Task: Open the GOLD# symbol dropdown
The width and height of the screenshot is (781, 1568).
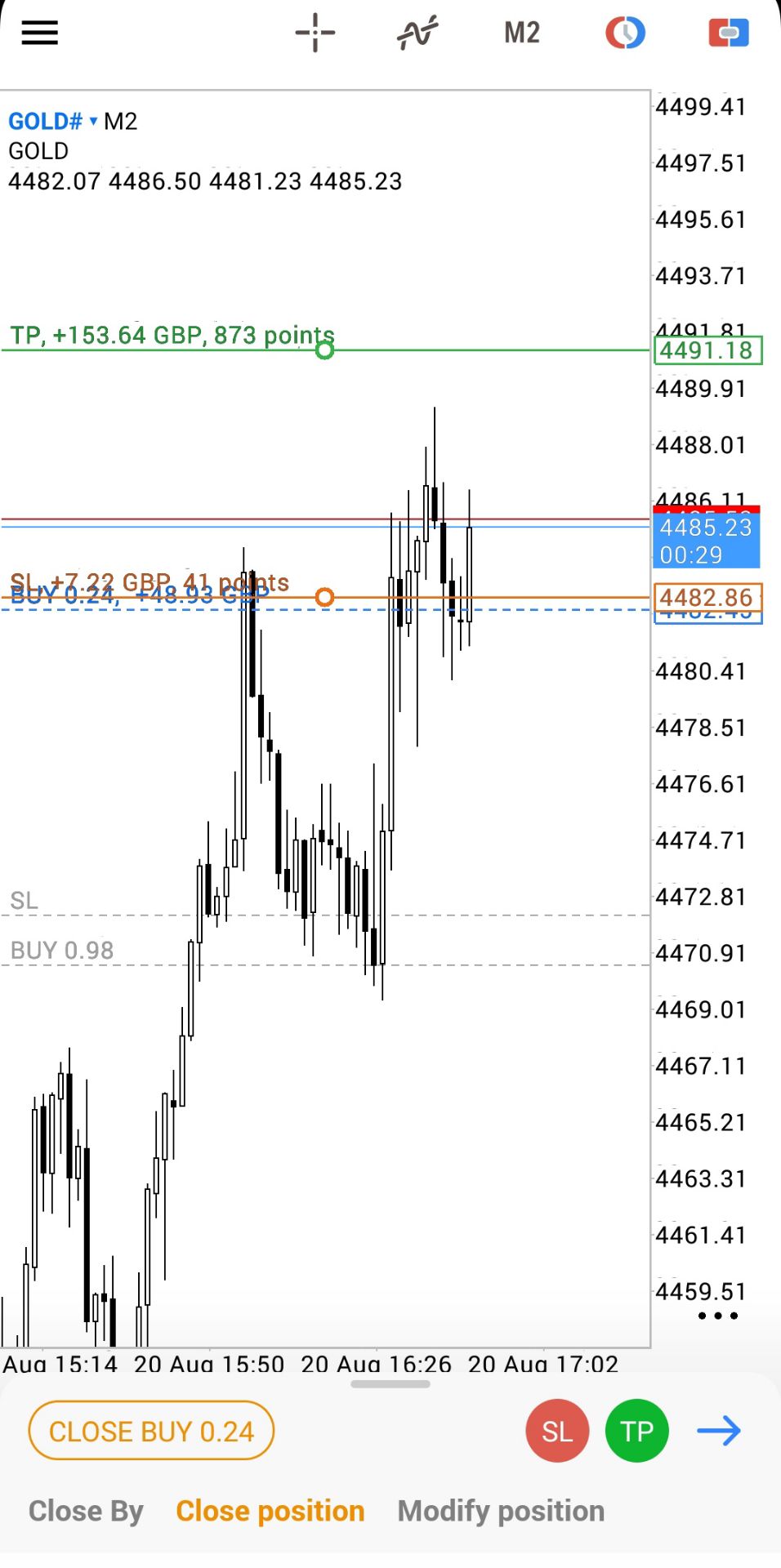Action: point(53,122)
